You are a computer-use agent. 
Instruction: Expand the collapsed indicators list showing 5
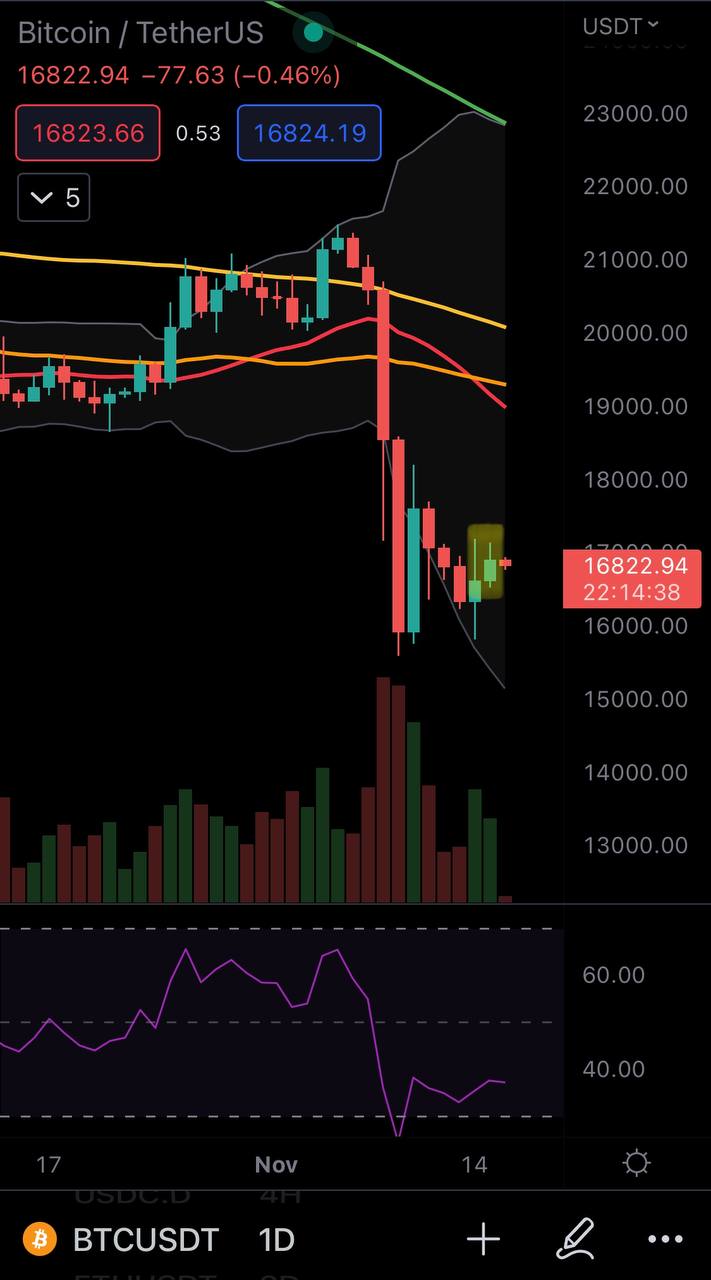point(54,198)
